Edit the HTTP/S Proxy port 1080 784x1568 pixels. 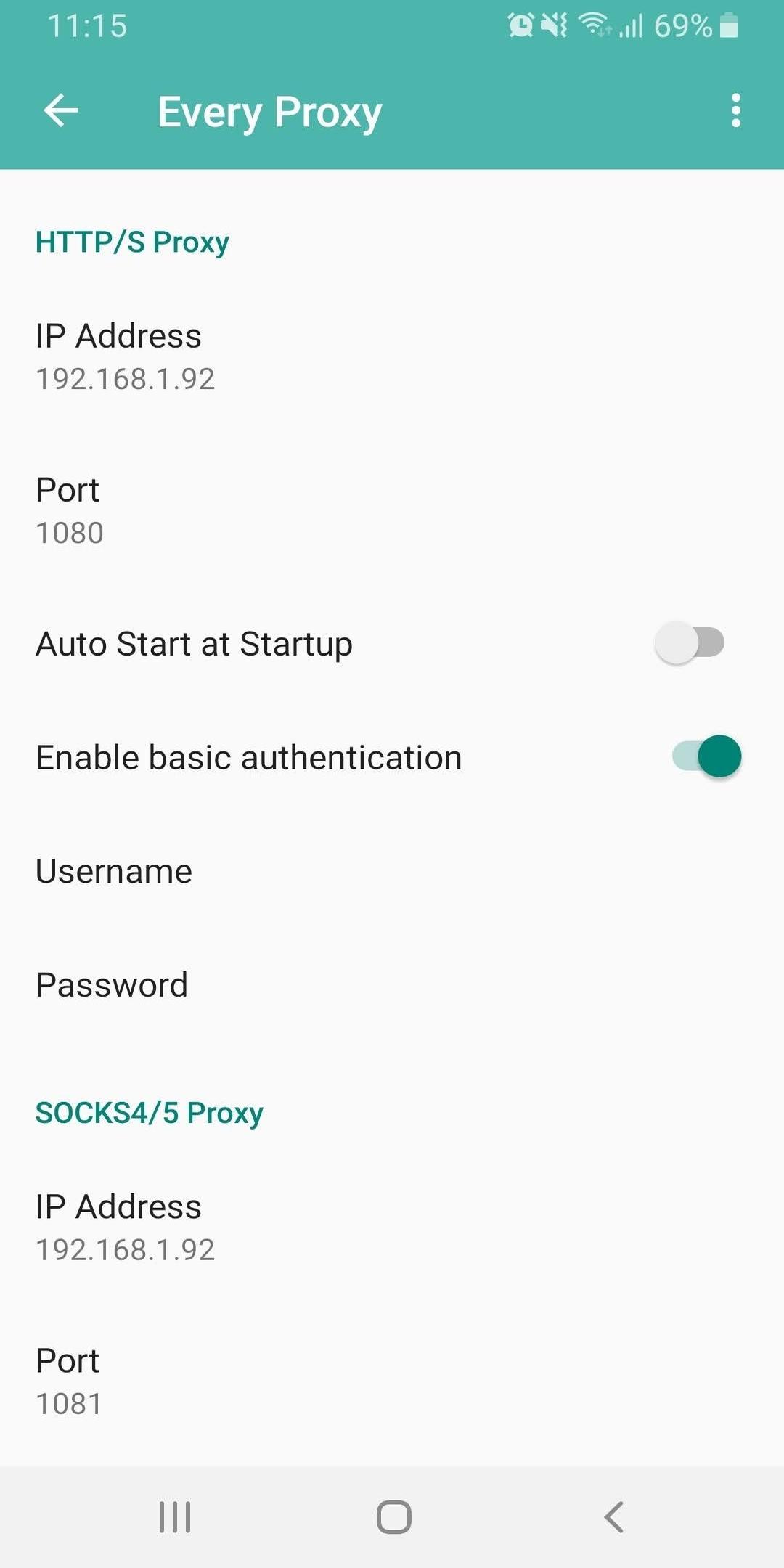tap(392, 510)
